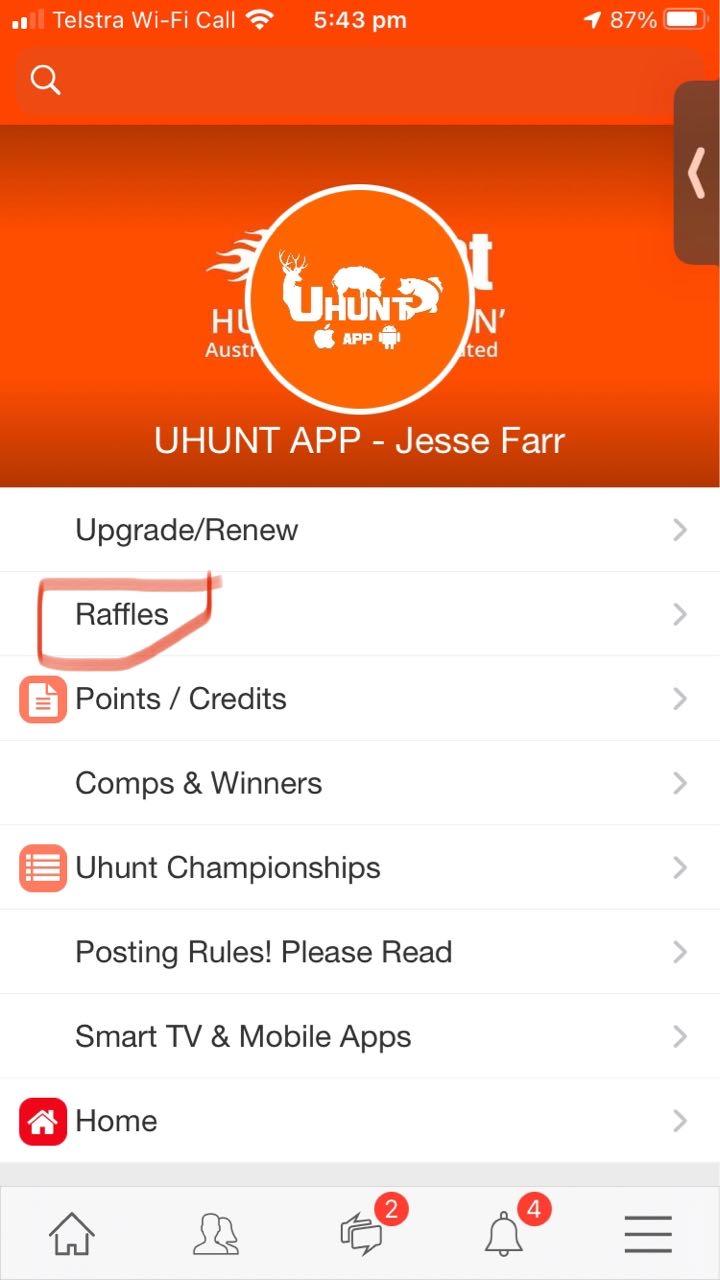Select the Home menu row

click(360, 1121)
